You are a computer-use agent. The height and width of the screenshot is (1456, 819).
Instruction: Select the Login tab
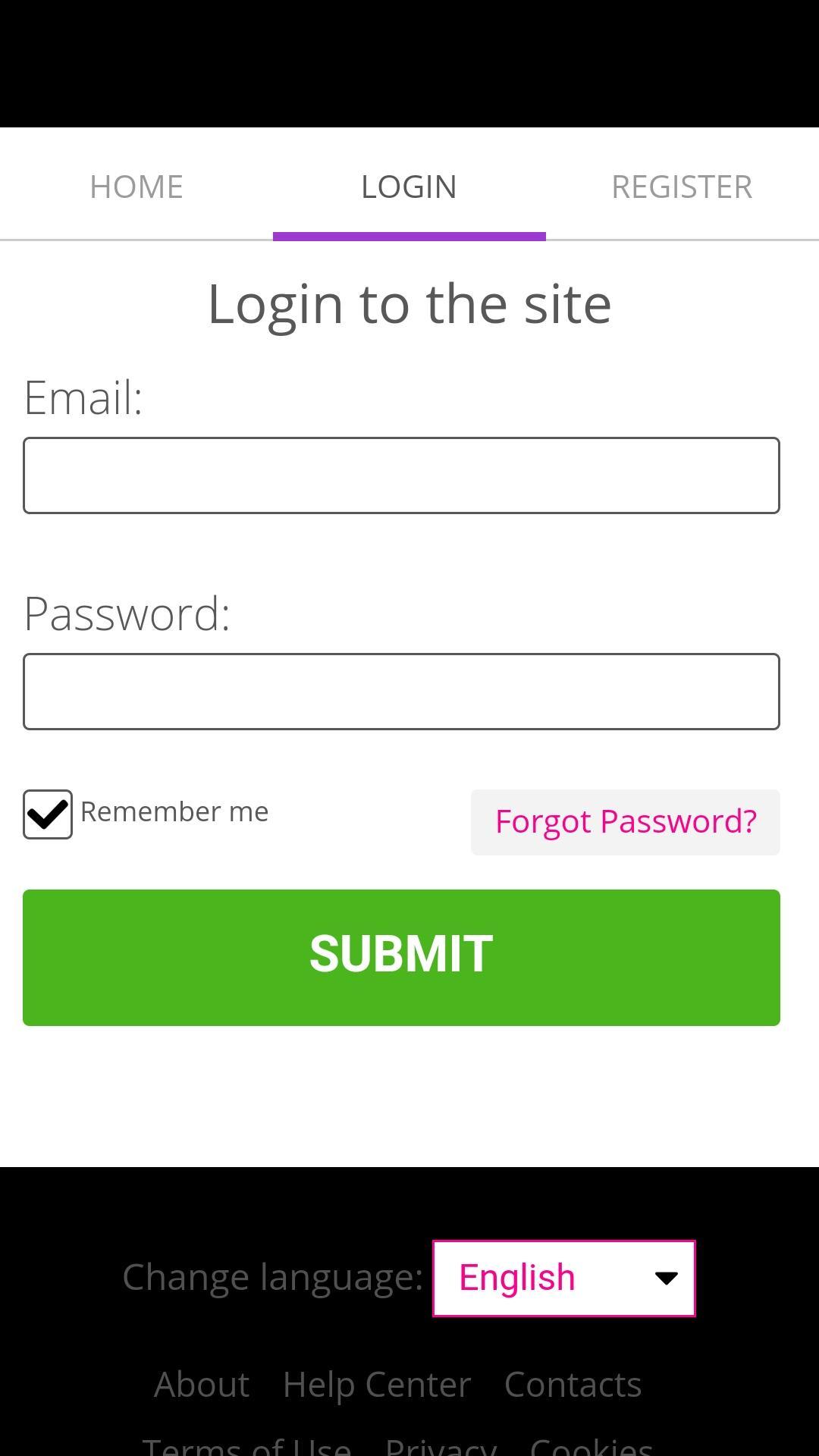pos(409,187)
